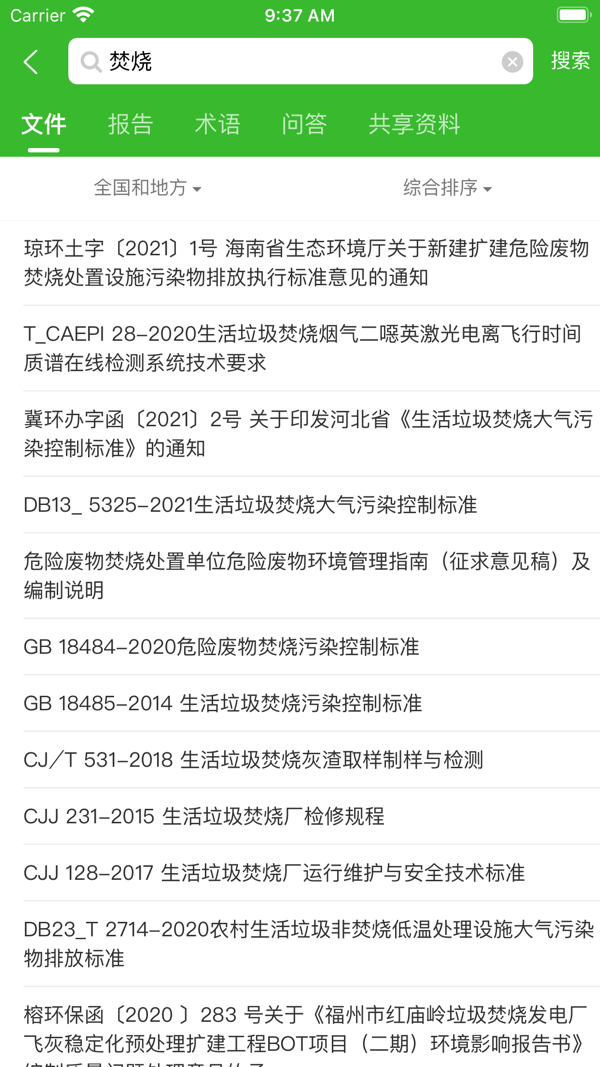Expand the 综合排序 sorting dropdown
This screenshot has width=600, height=1067.
(x=447, y=188)
